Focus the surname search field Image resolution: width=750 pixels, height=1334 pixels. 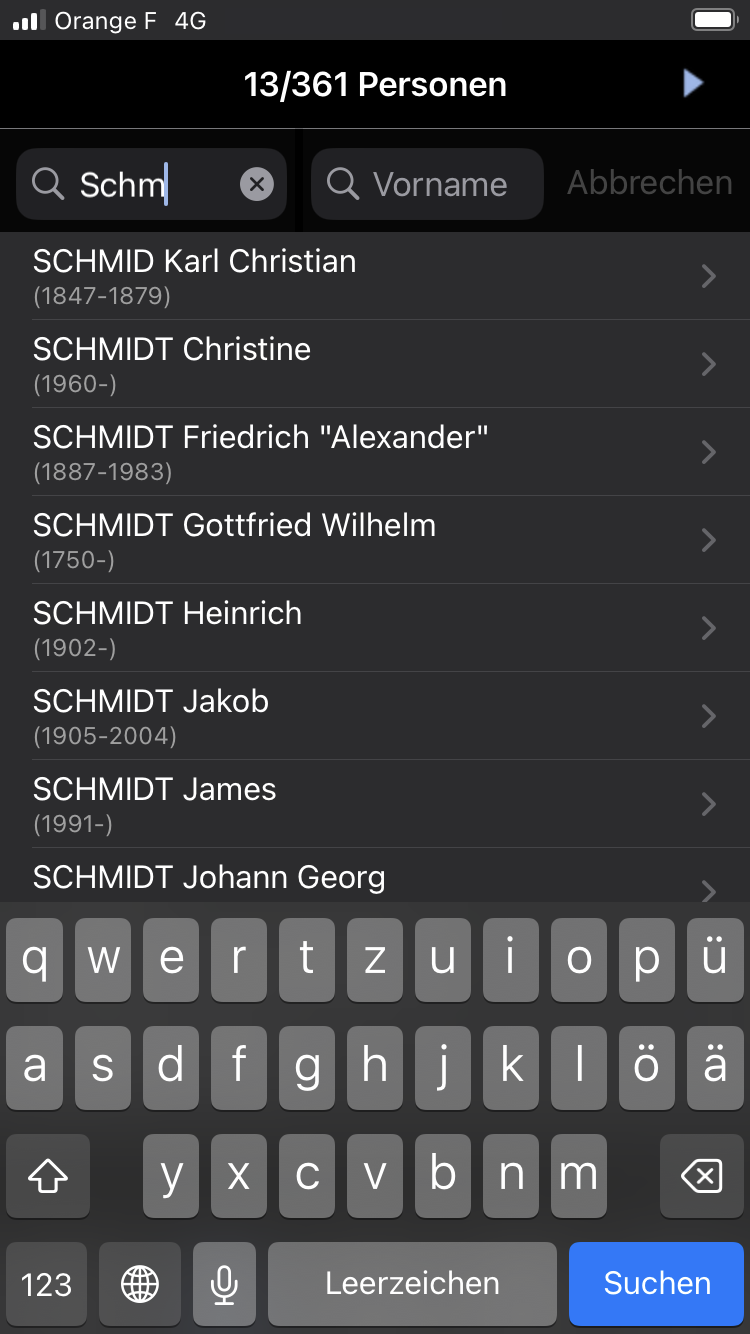[152, 184]
